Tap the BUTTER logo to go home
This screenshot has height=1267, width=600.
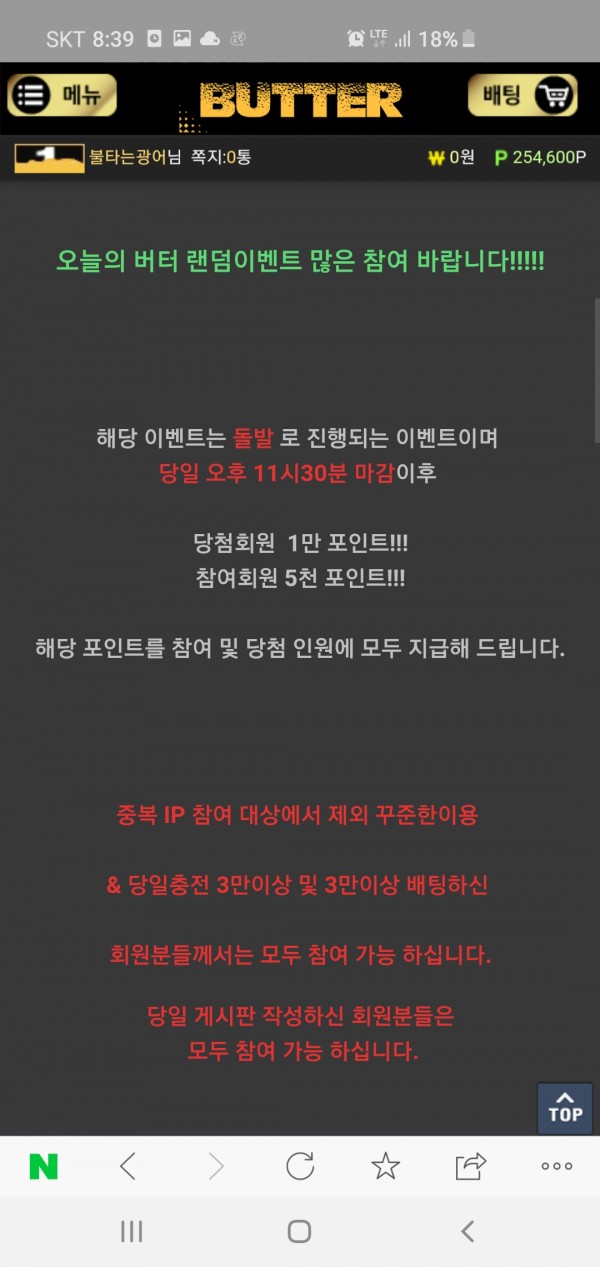coord(300,99)
